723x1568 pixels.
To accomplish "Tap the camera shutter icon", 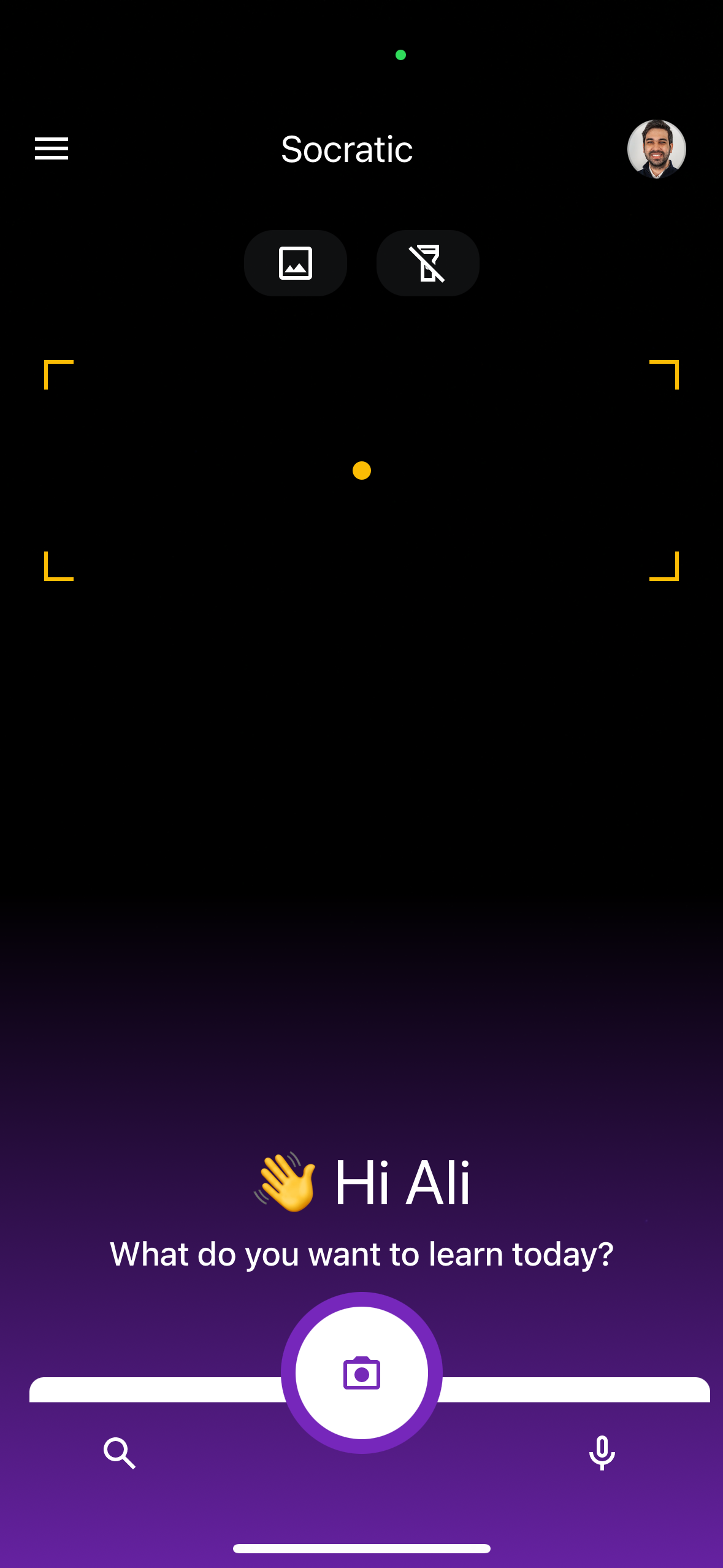I will click(361, 1374).
